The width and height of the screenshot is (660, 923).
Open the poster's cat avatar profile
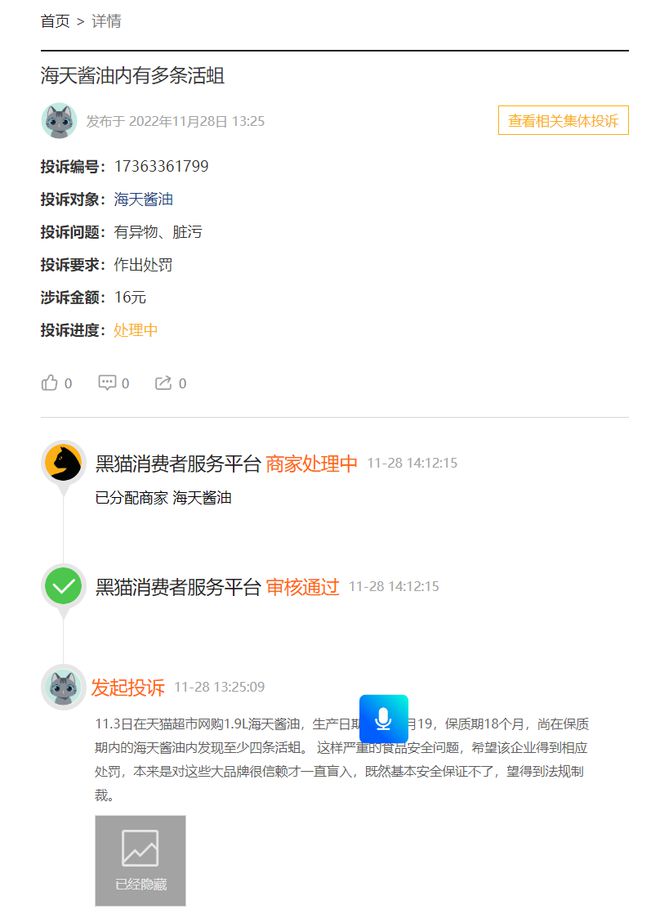[59, 121]
